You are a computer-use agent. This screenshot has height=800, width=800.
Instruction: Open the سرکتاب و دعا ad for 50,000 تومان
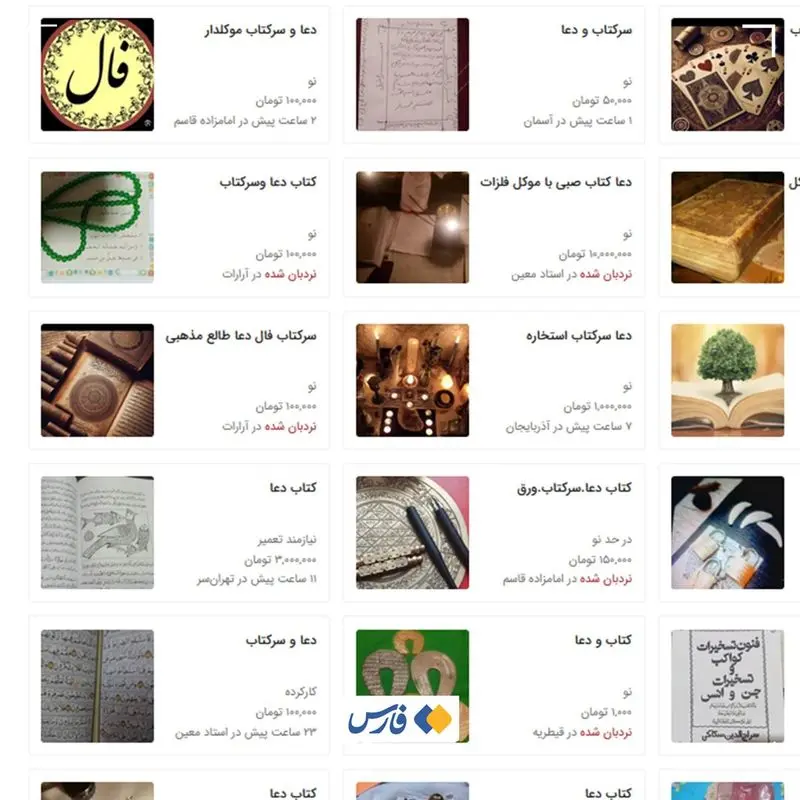coord(596,30)
